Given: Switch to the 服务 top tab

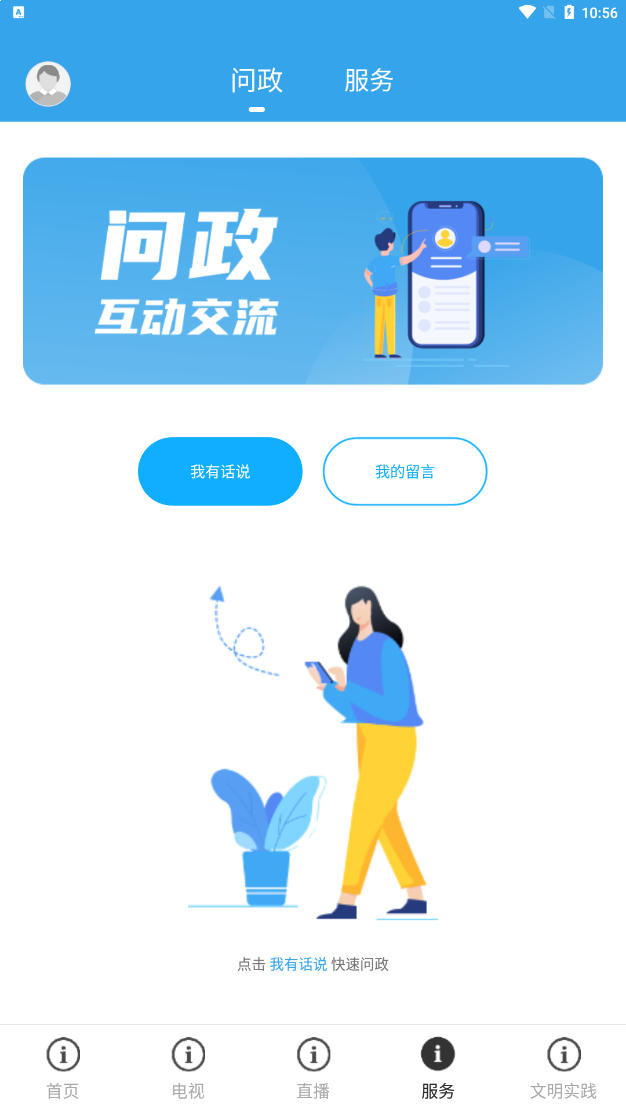Looking at the screenshot, I should click(369, 81).
